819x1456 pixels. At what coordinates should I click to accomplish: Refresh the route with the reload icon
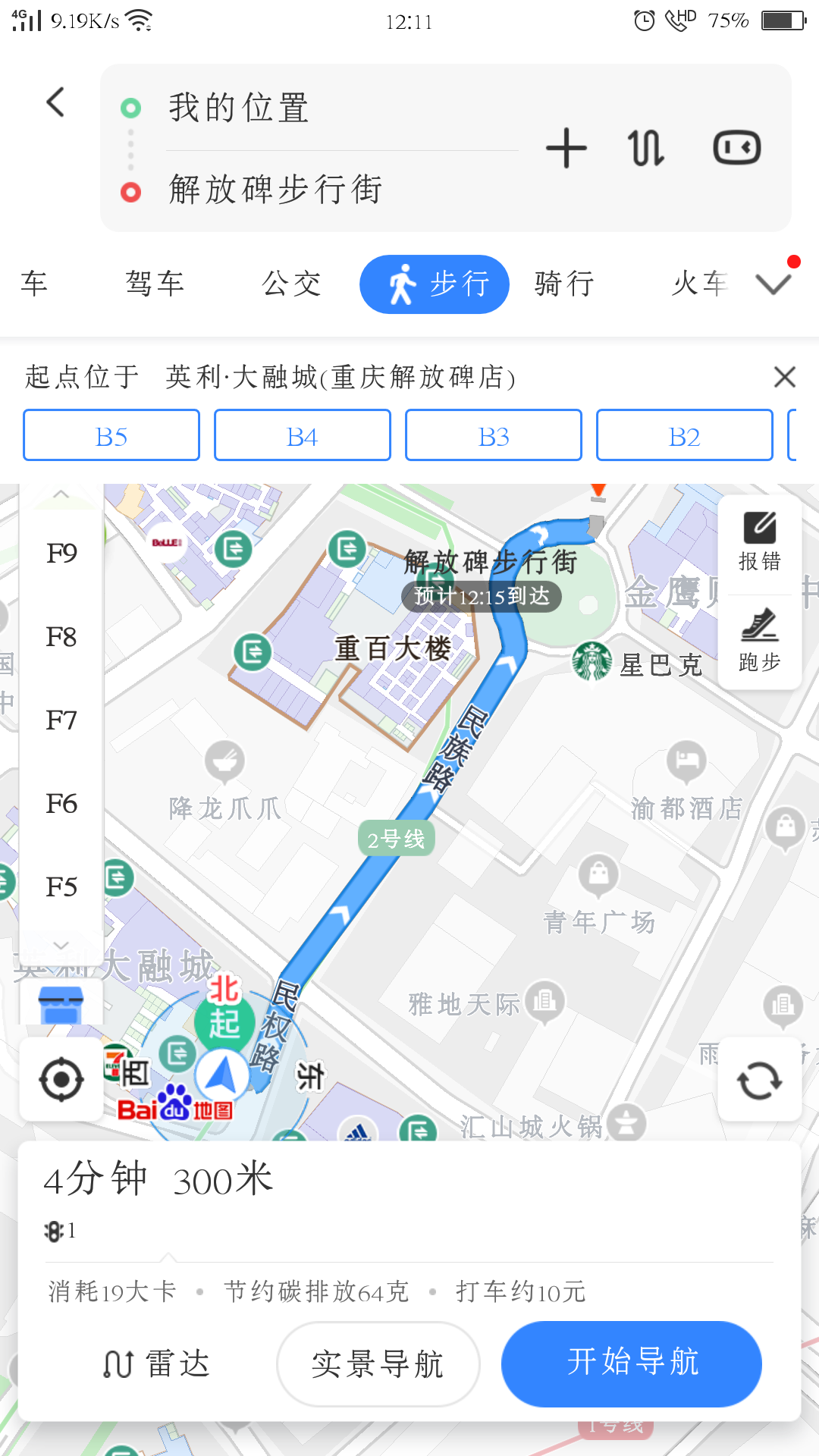(x=760, y=1080)
